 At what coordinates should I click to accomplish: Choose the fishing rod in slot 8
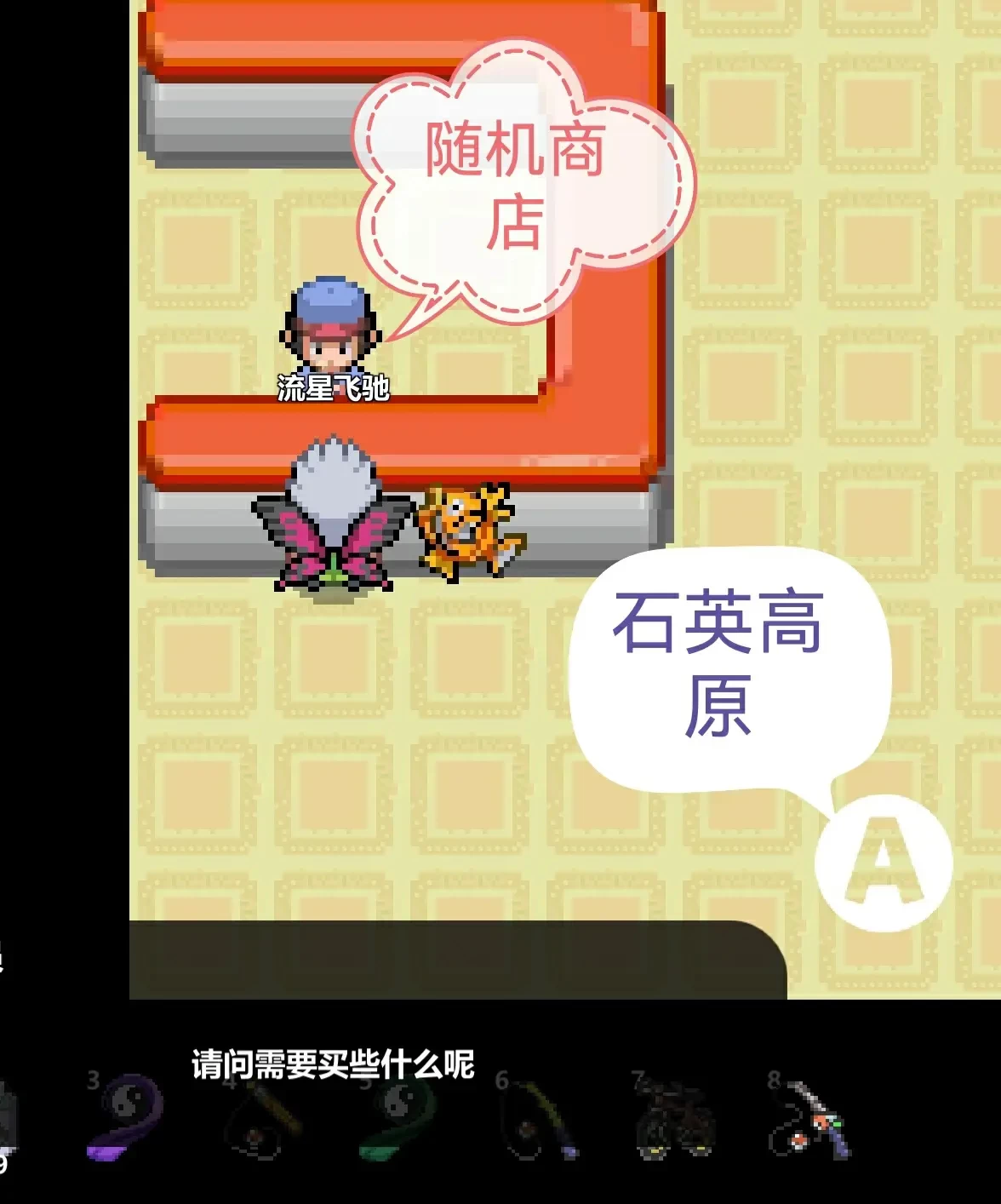coord(811,1119)
